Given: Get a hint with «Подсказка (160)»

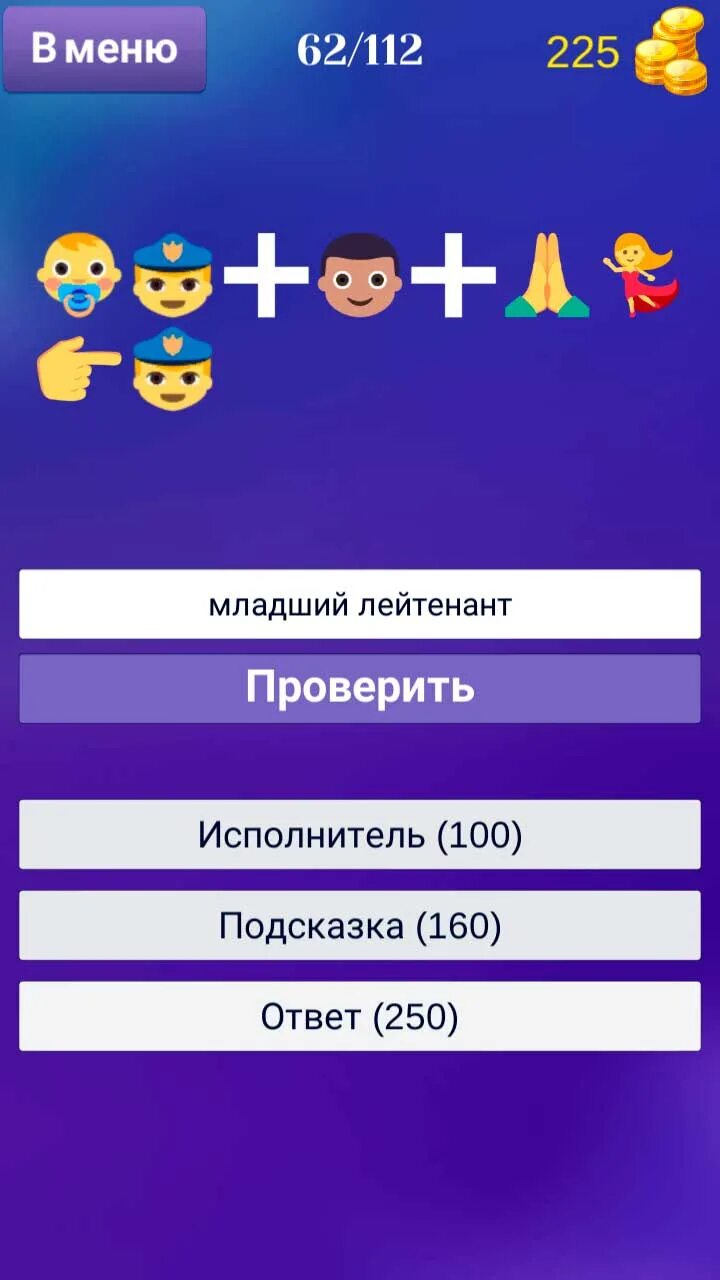Looking at the screenshot, I should pos(360,926).
